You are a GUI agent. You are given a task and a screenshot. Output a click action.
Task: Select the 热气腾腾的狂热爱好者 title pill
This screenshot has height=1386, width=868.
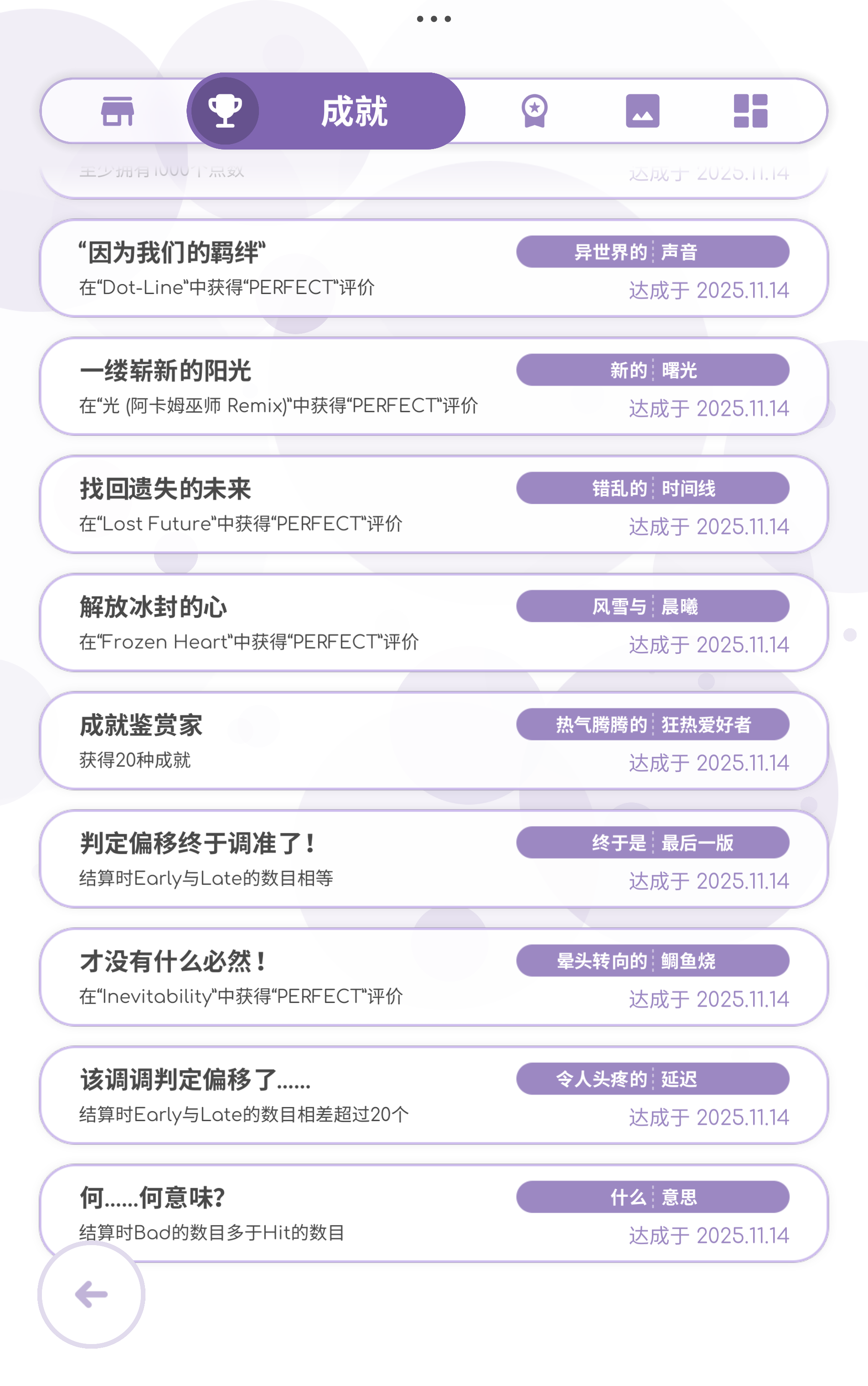pyautogui.click(x=653, y=724)
